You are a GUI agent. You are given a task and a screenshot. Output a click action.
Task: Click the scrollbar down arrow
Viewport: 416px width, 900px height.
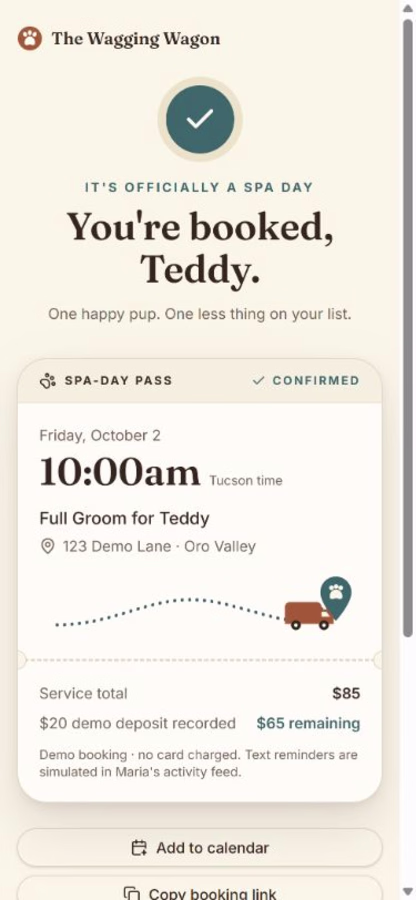[407, 892]
